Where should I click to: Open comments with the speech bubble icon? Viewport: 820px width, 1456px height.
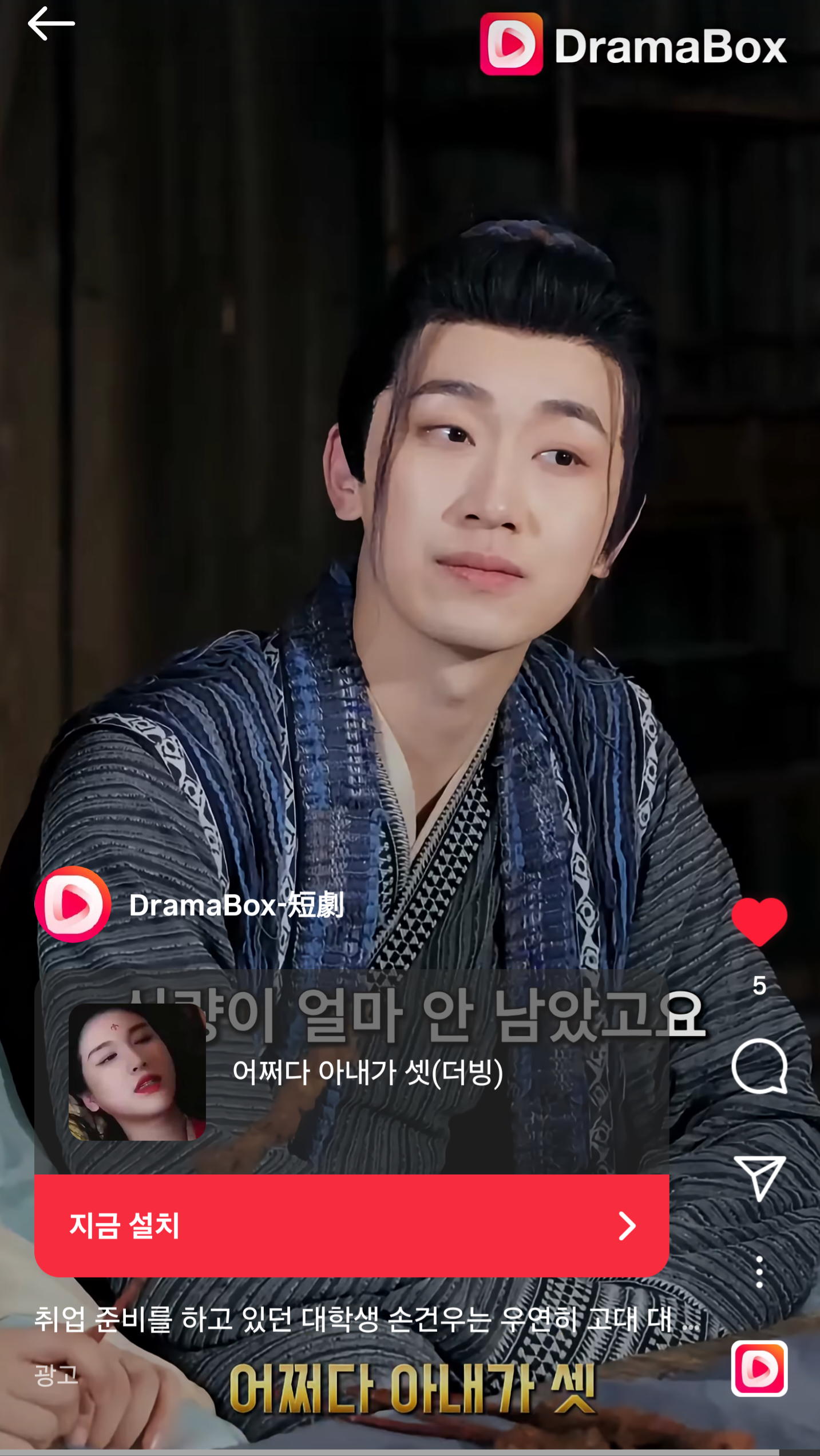pyautogui.click(x=759, y=1066)
